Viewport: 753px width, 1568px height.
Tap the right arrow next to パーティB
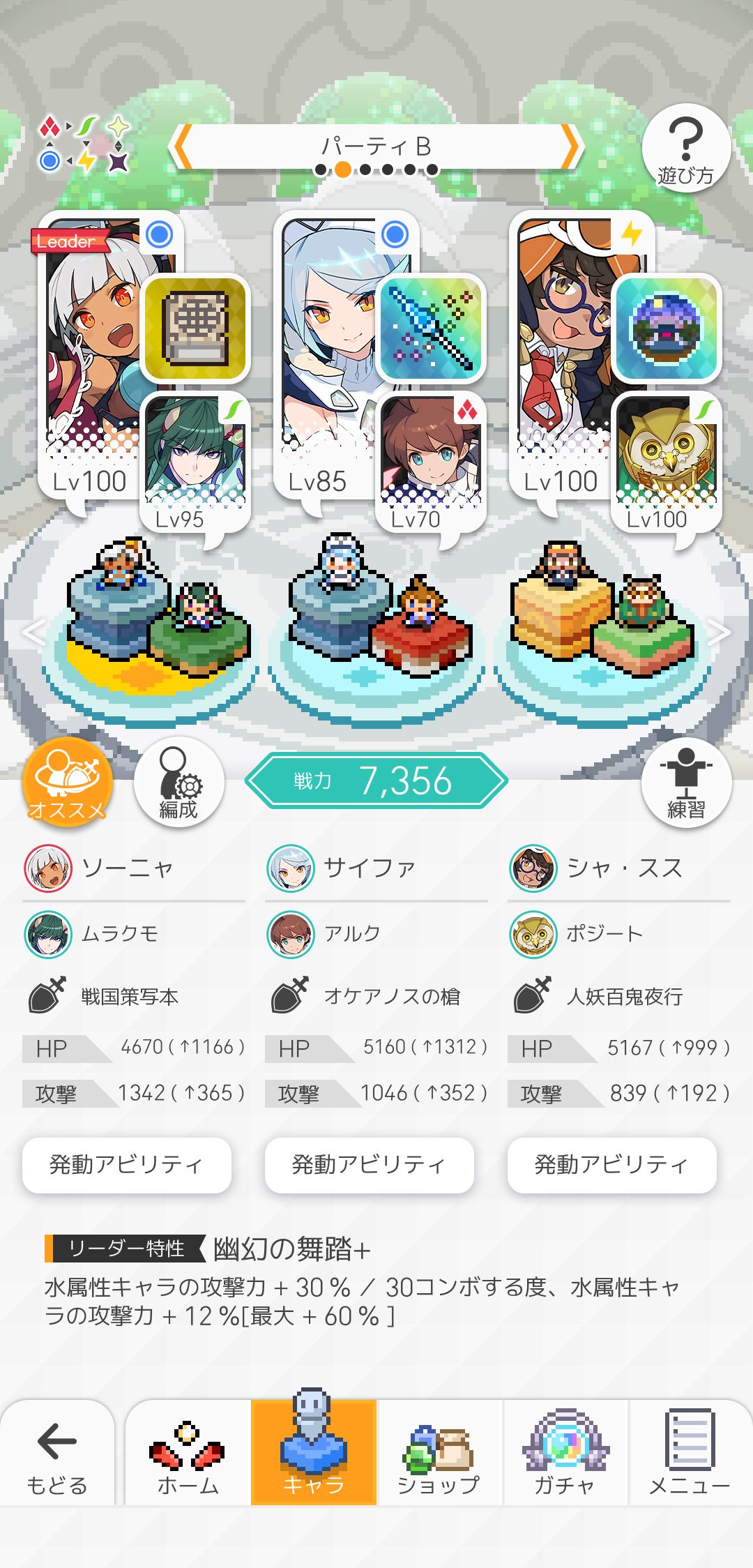572,146
